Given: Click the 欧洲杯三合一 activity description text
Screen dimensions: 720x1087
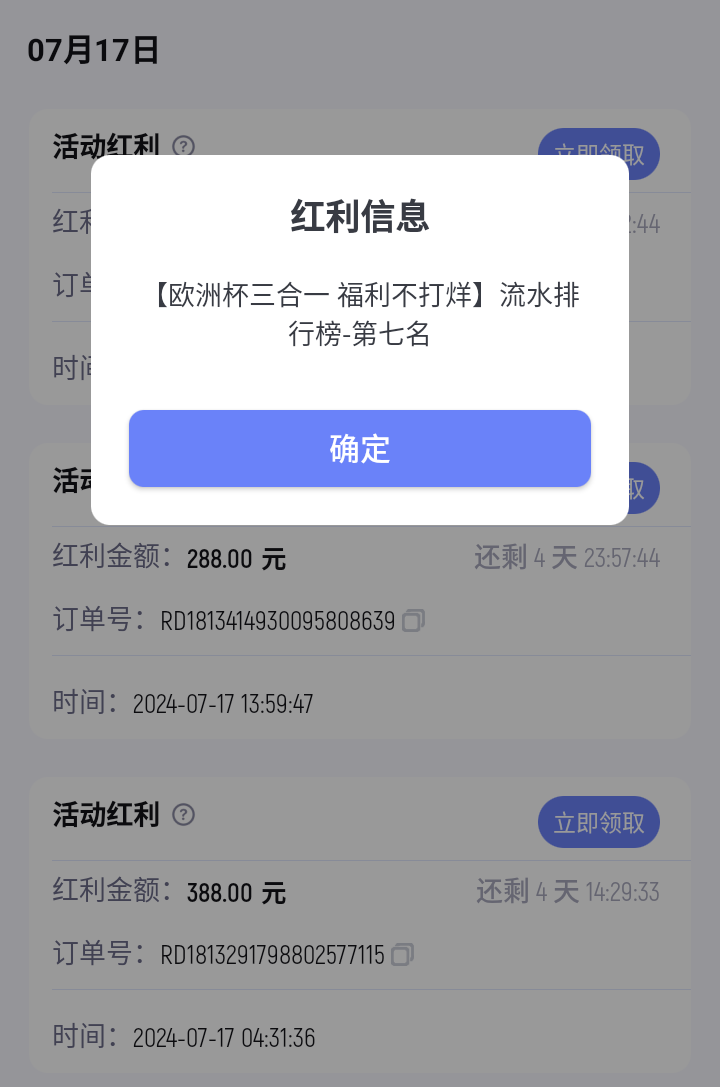Looking at the screenshot, I should pyautogui.click(x=359, y=316).
